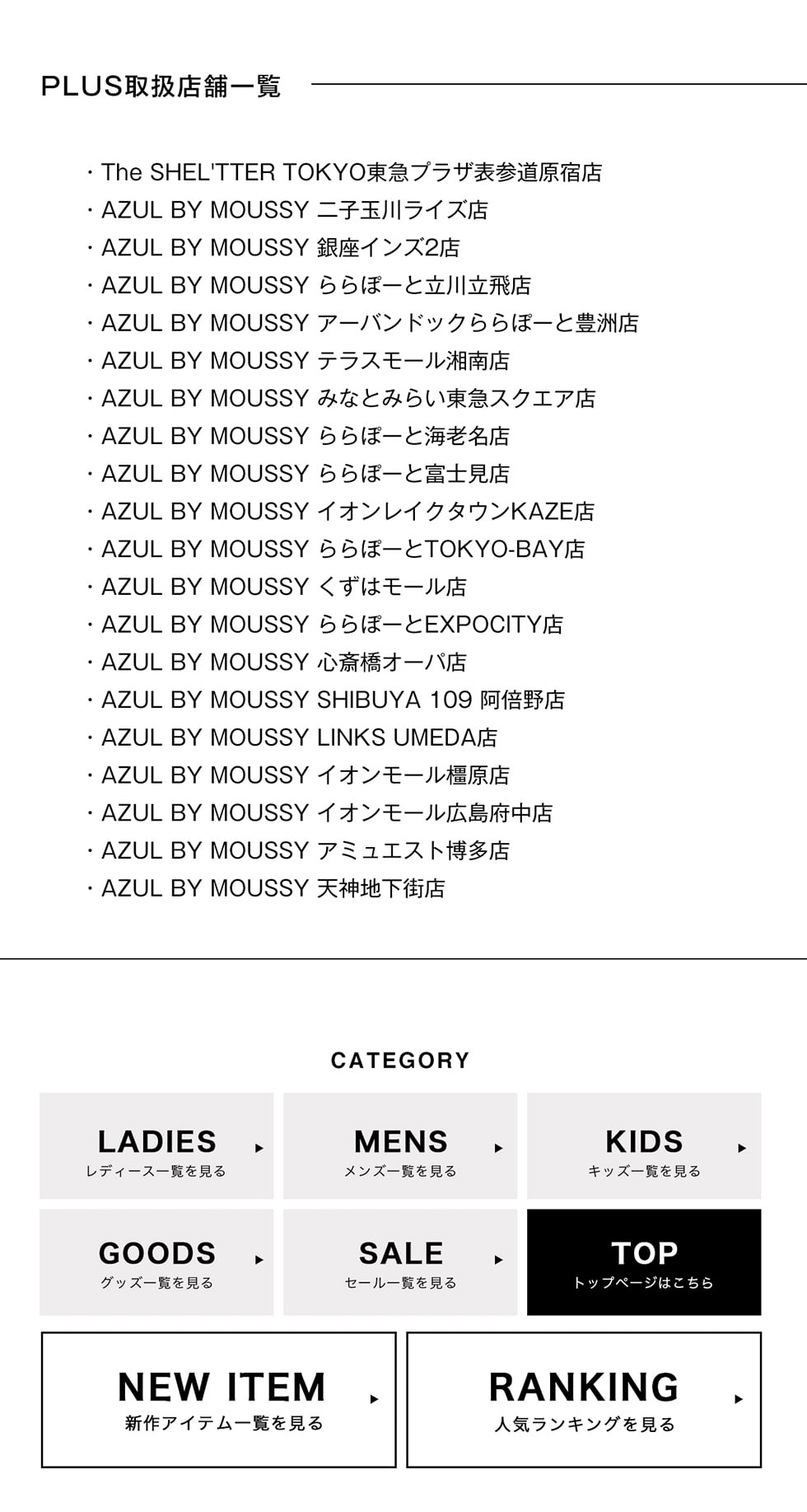Select the KIDS category
807x1512 pixels.
[x=644, y=1146]
